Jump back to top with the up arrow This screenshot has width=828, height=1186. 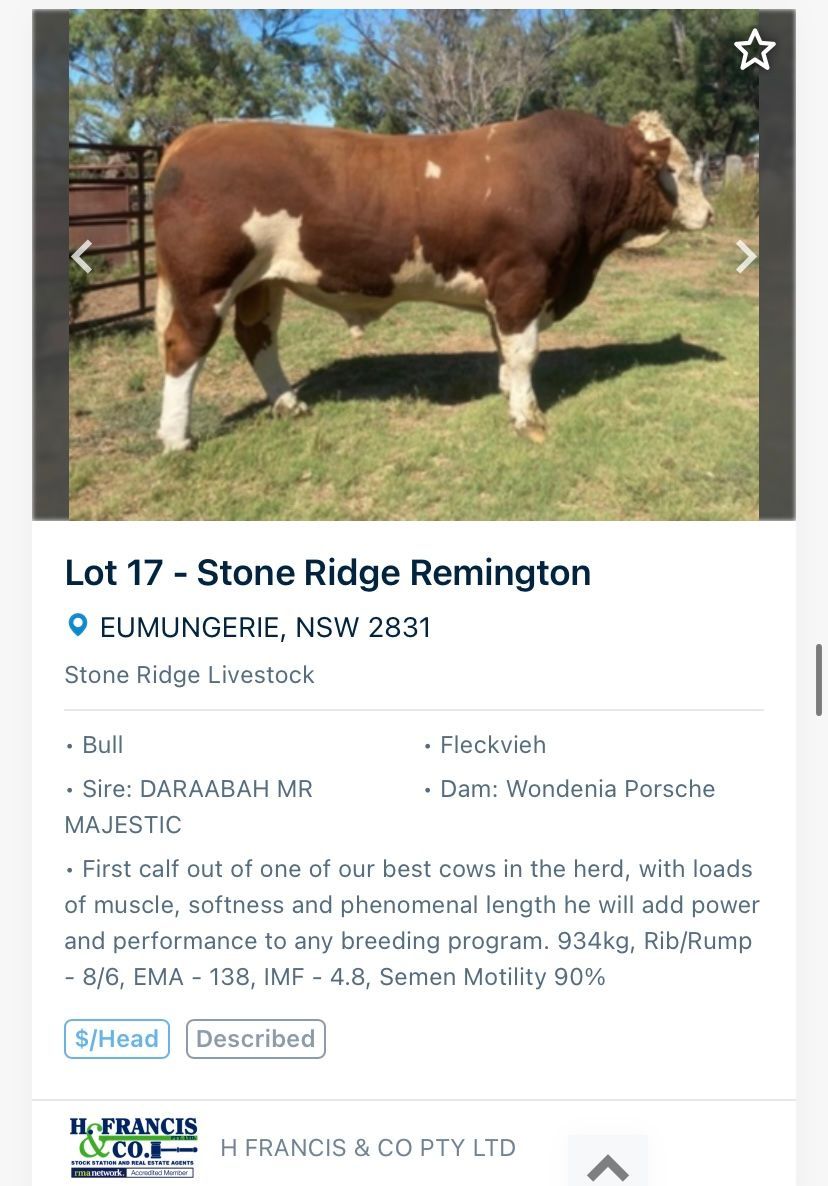(x=607, y=1165)
